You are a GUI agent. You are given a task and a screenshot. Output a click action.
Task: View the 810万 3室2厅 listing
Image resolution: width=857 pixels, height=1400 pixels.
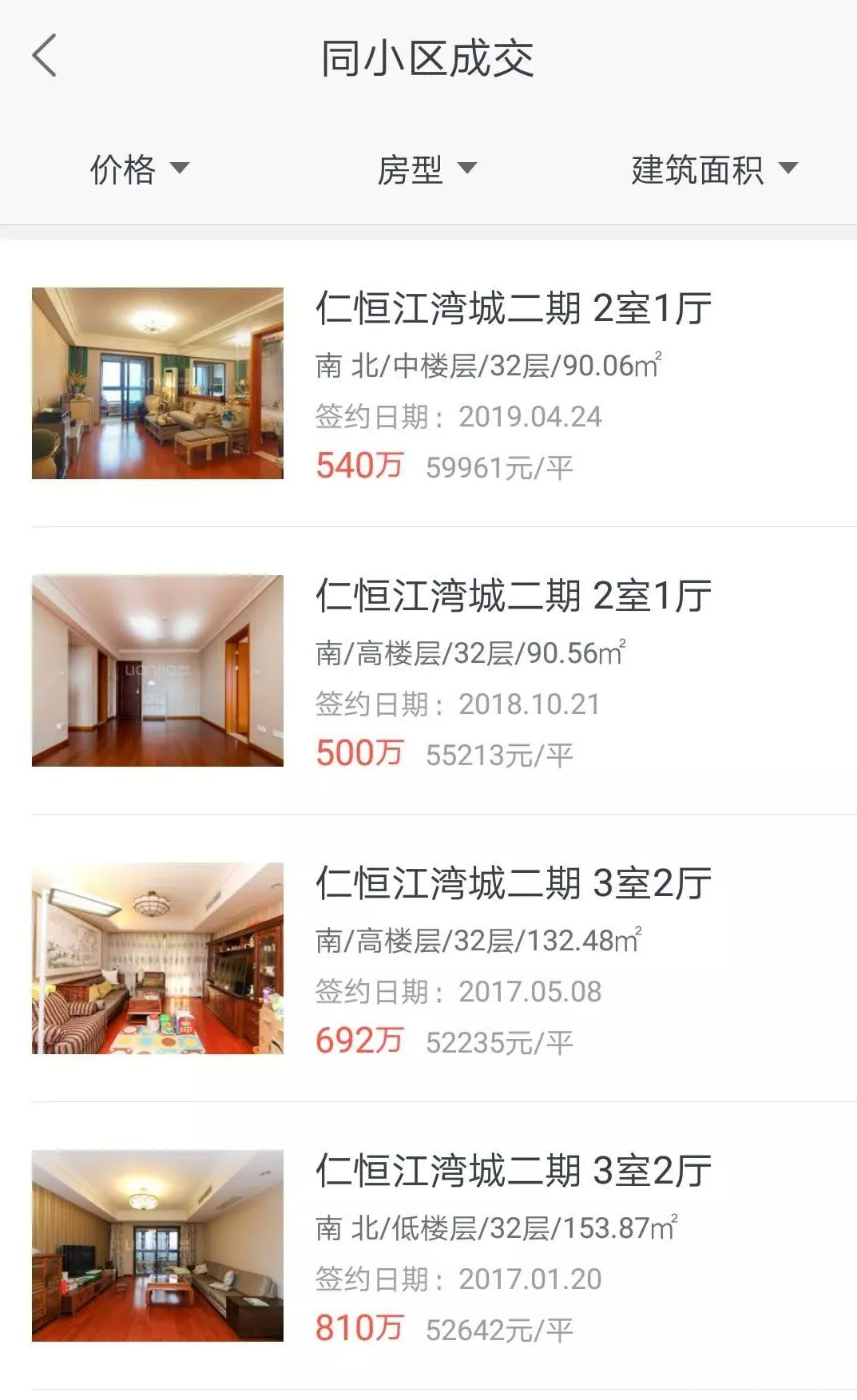tap(428, 1246)
